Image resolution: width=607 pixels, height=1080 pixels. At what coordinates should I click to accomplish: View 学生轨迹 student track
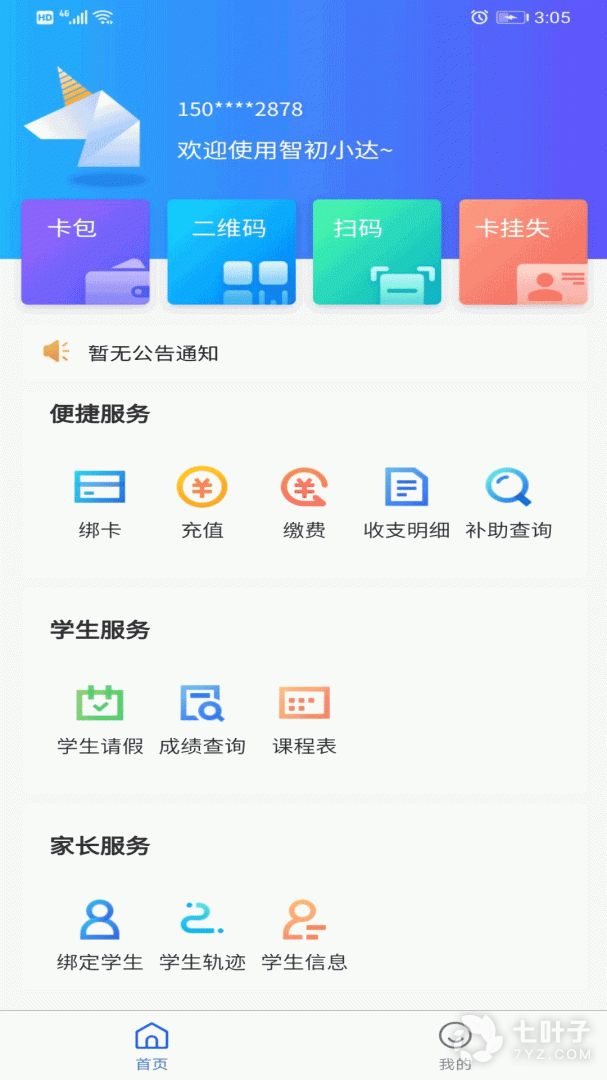pos(202,935)
